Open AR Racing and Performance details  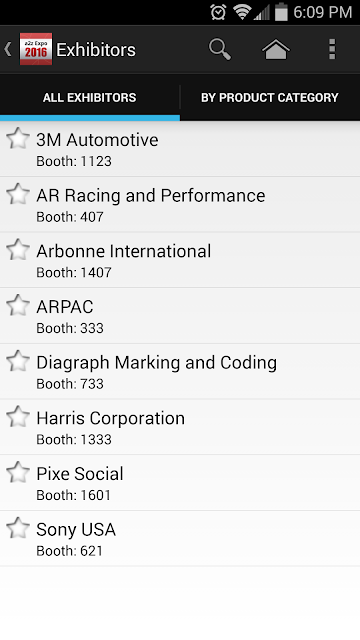tap(180, 204)
